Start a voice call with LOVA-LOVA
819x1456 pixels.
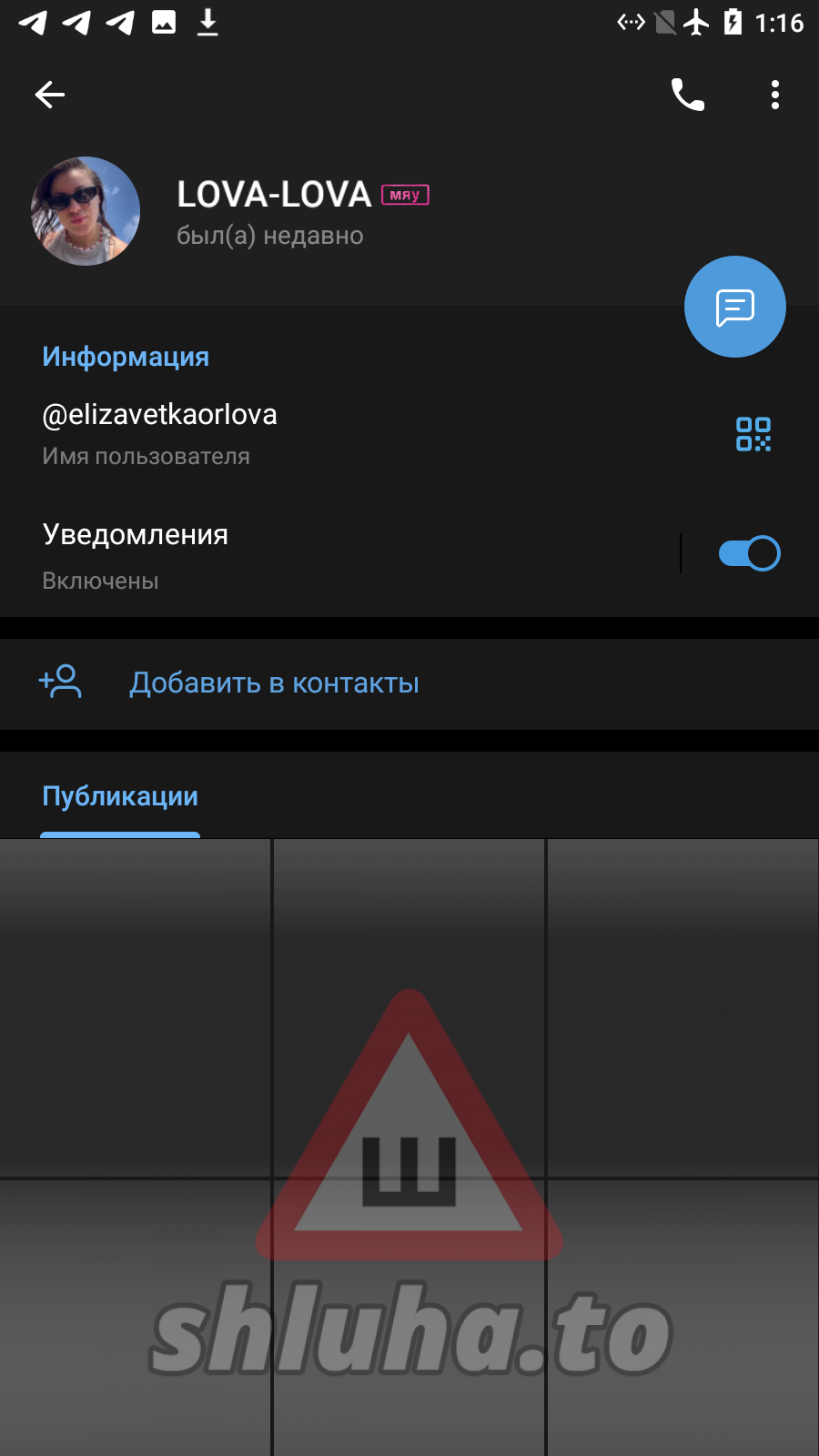click(688, 95)
